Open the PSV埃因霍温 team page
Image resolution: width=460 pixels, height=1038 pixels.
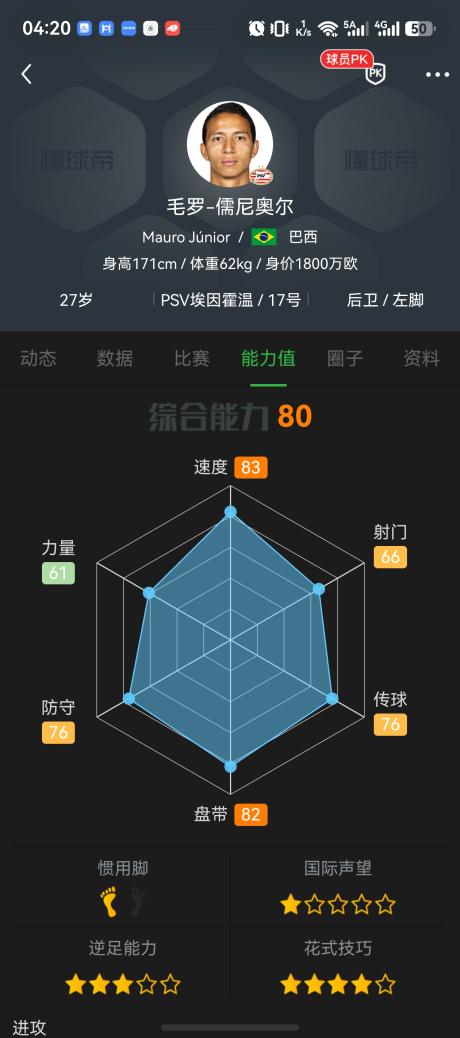pyautogui.click(x=207, y=301)
